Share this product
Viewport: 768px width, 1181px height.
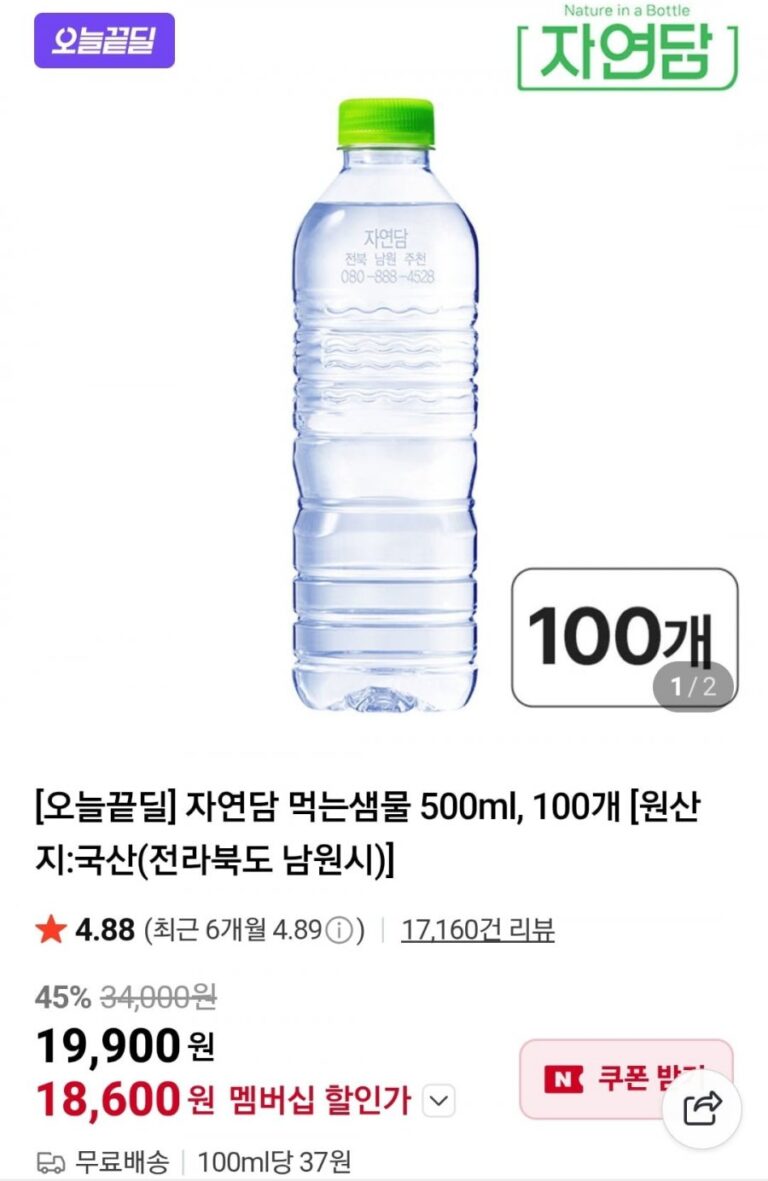[x=702, y=1107]
